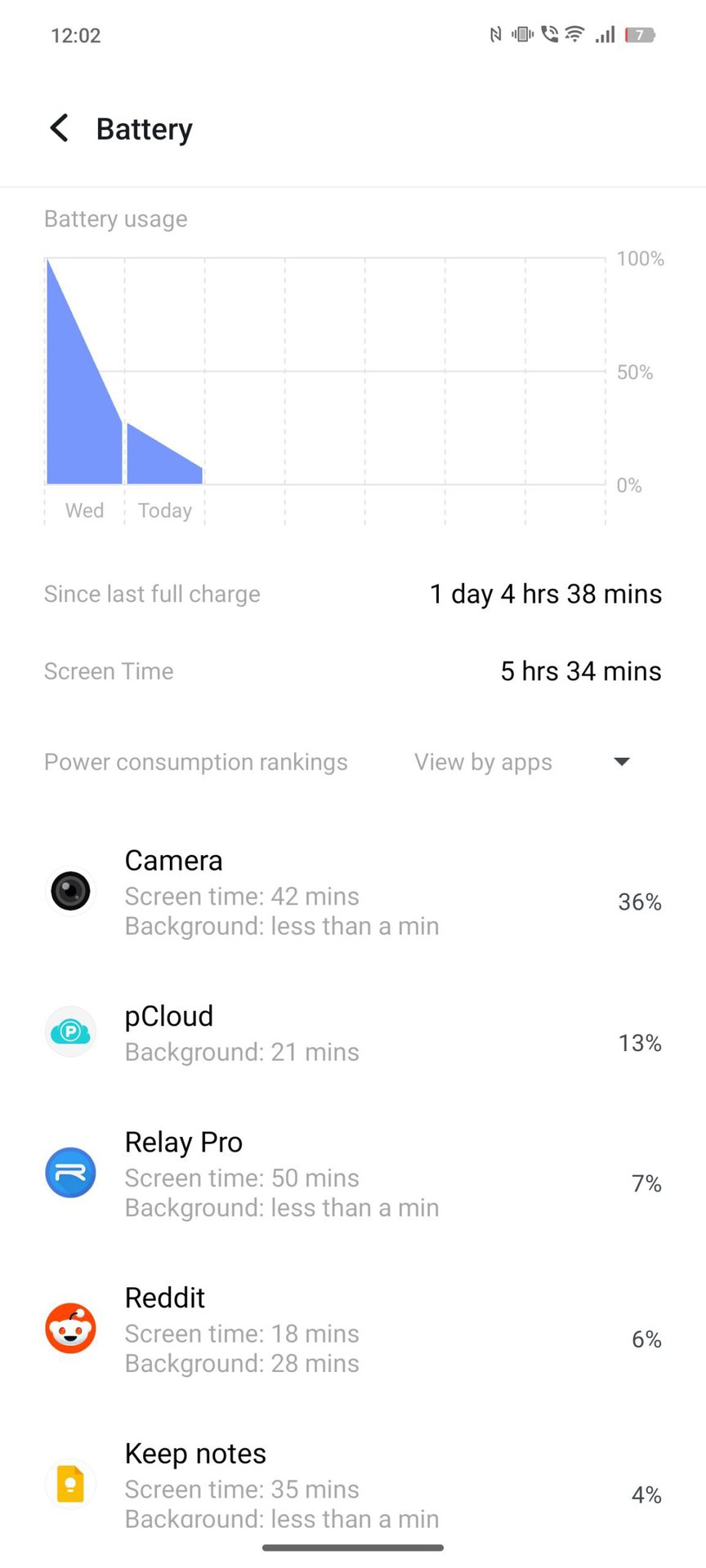The width and height of the screenshot is (706, 1568).
Task: View Relay Pro power consumption details
Action: [x=353, y=1174]
